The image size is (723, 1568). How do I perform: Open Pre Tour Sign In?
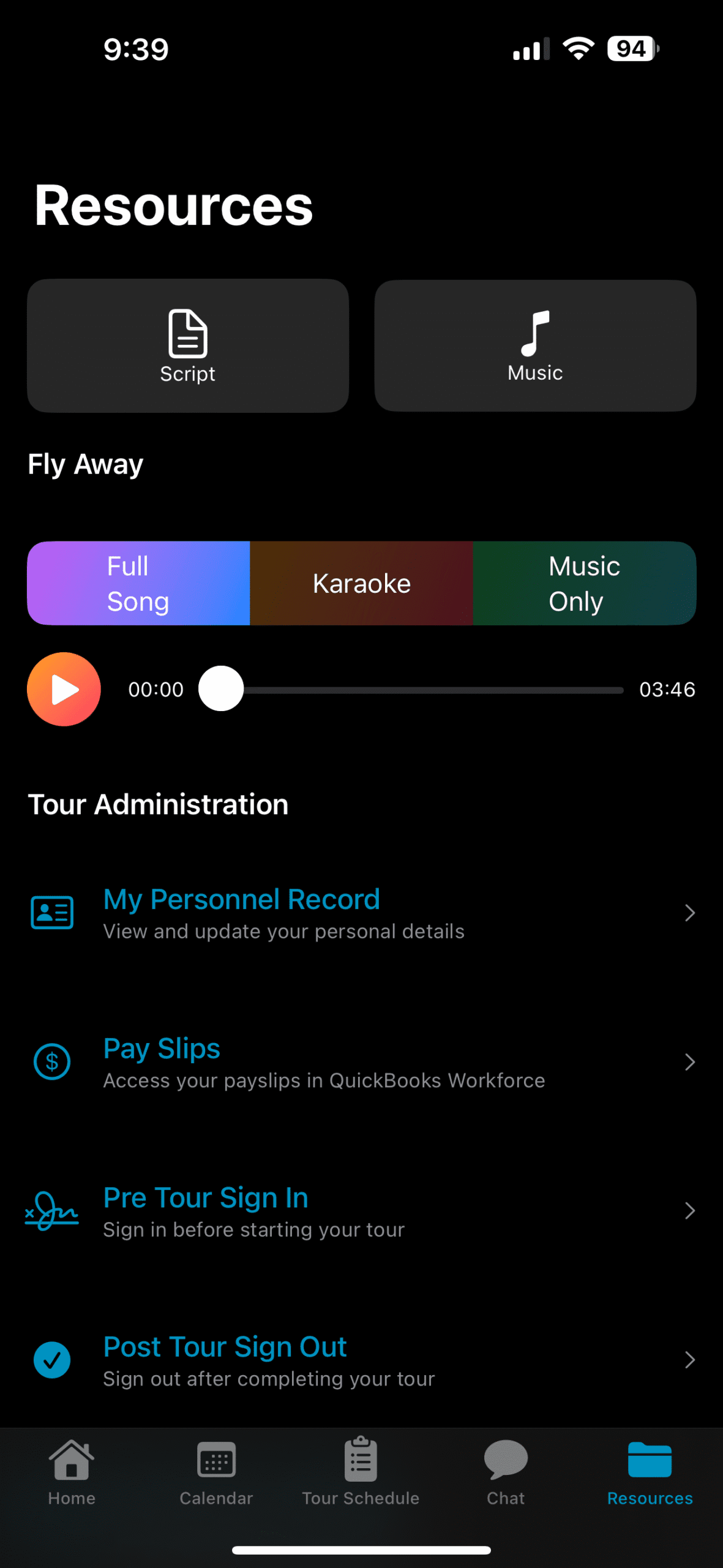coord(361,1211)
